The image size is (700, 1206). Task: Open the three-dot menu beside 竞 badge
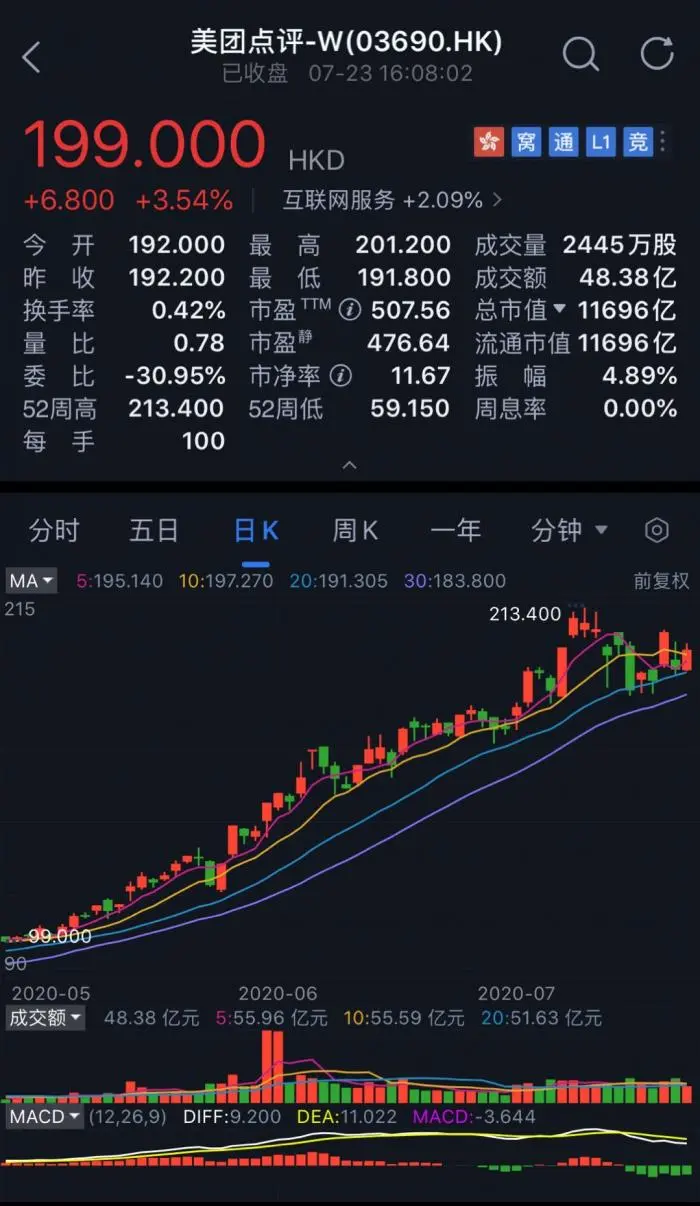pos(664,142)
